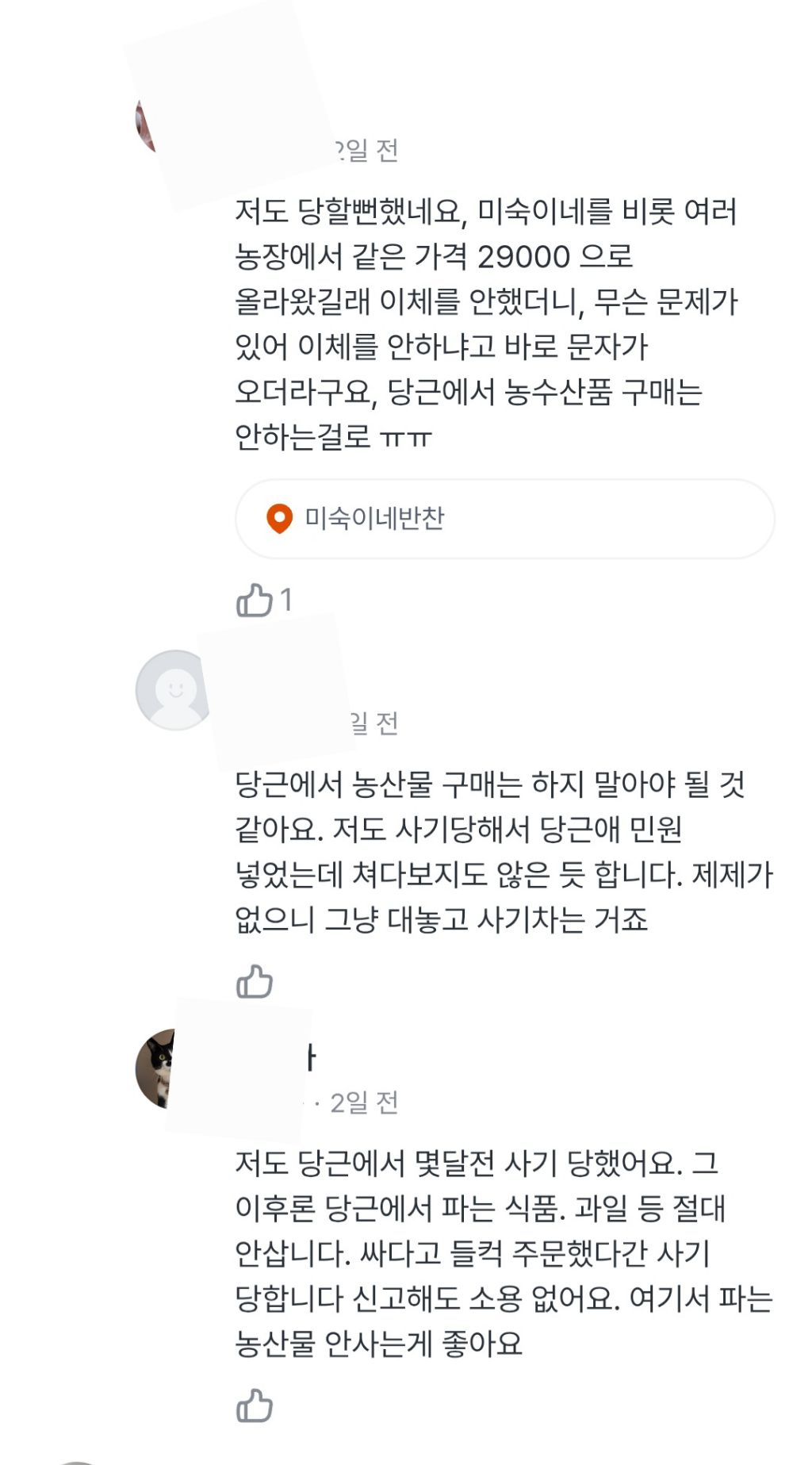Screen dimensions: 812x1465
Task: Click the rounded place tag pill control
Action: tap(507, 517)
